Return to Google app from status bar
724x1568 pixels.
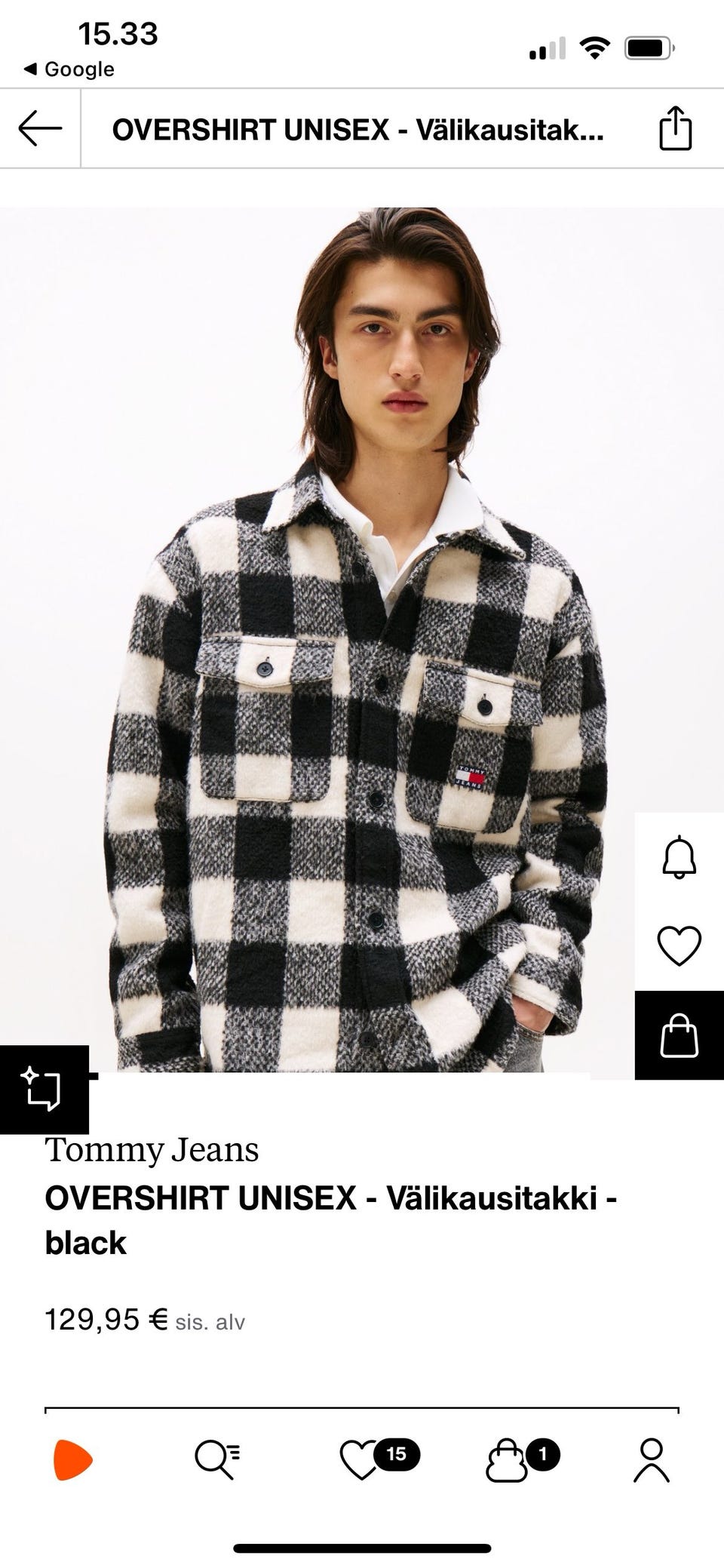[x=69, y=69]
